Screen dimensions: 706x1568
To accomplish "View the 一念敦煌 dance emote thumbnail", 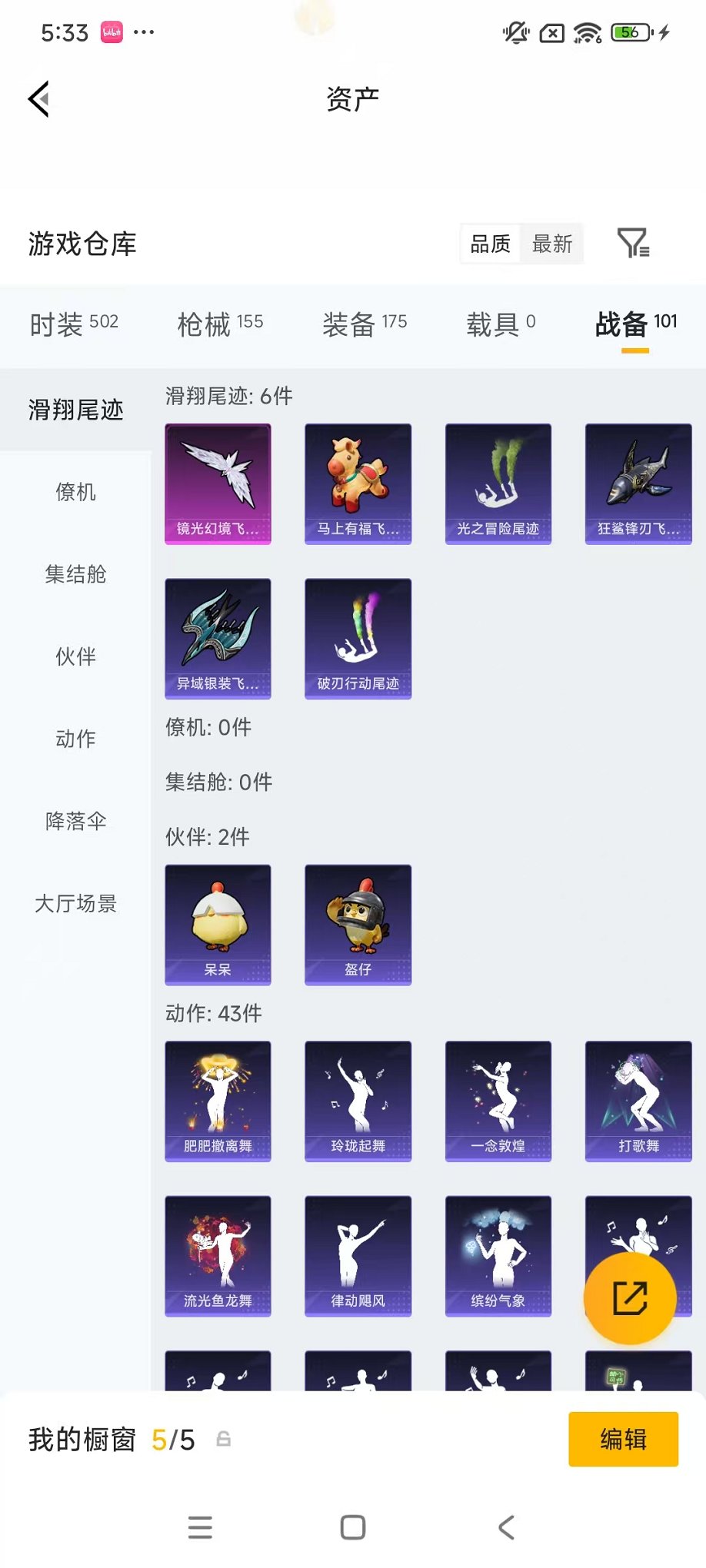I will [498, 1101].
